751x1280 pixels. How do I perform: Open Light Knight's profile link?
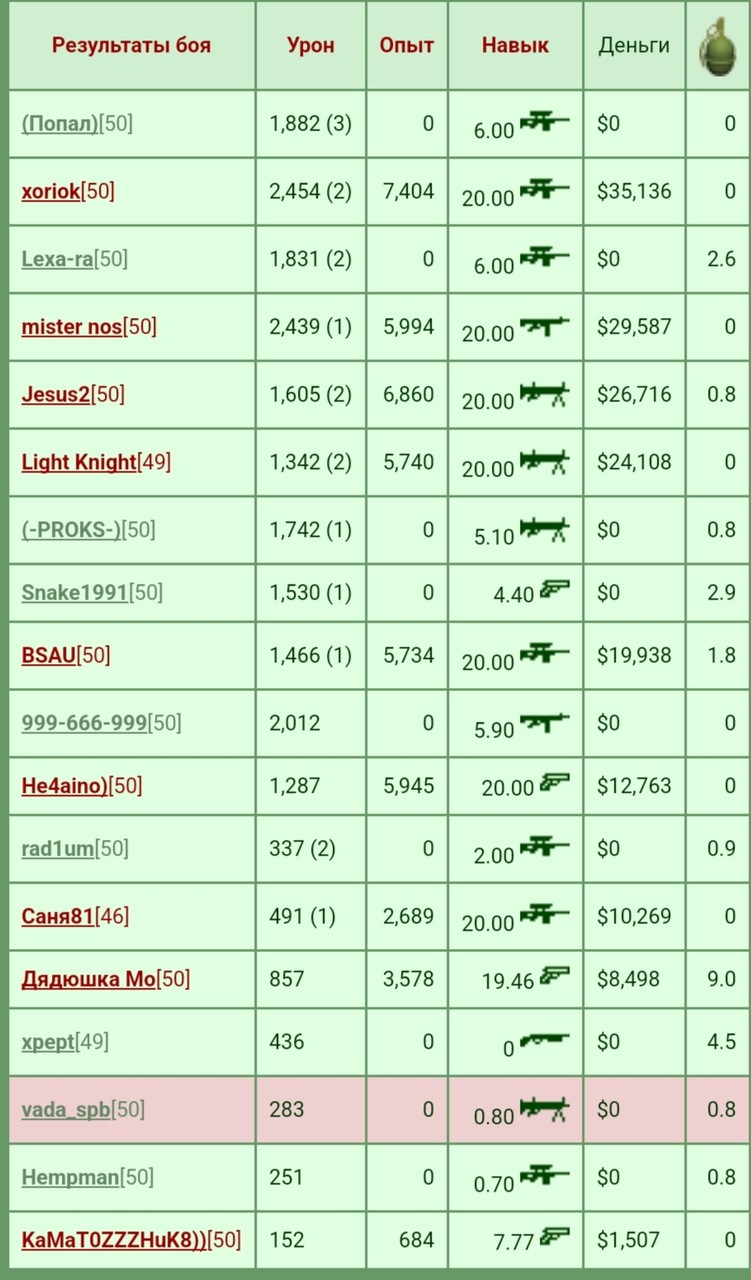tap(79, 462)
